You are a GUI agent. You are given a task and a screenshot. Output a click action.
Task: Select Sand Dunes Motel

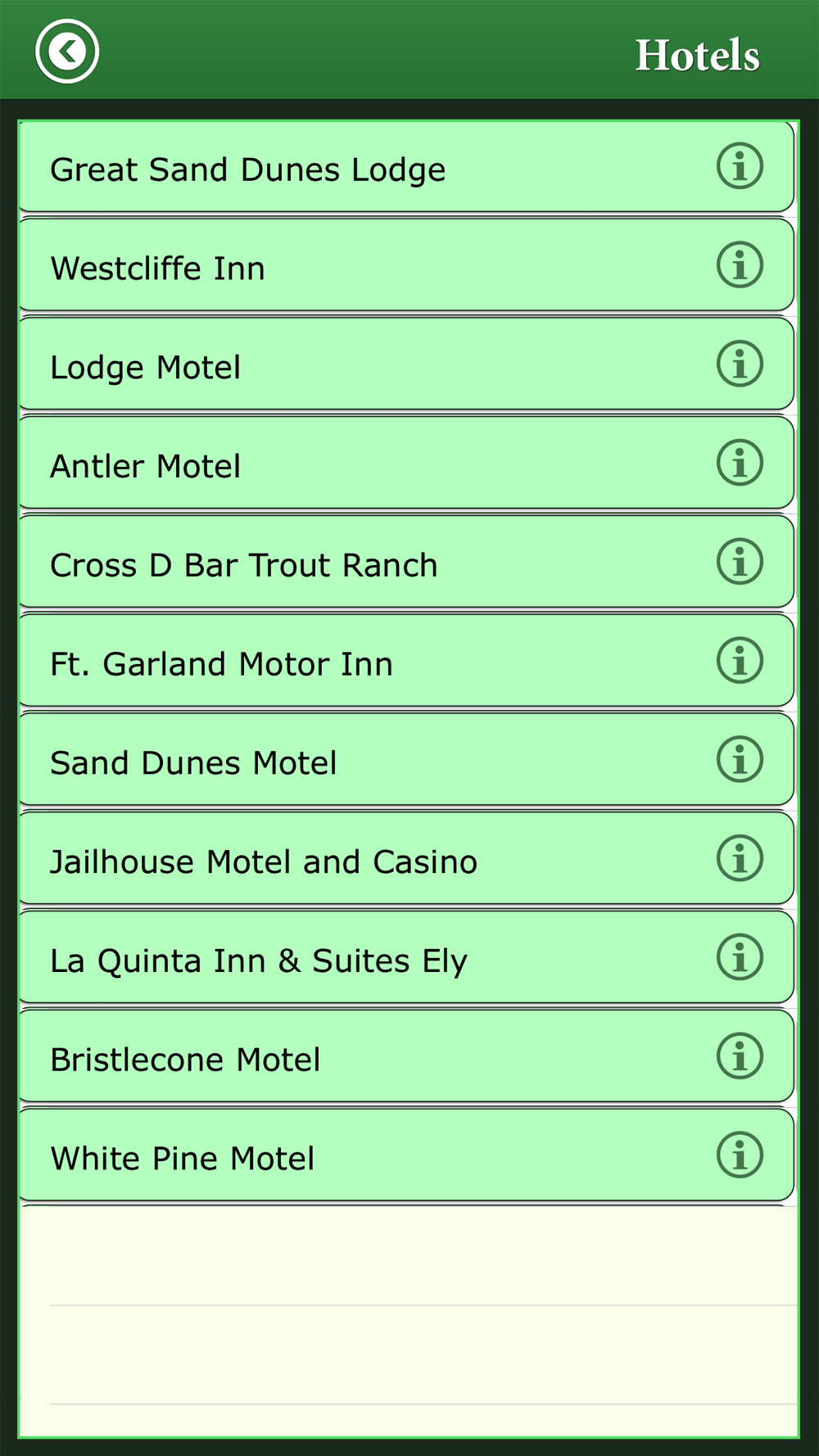click(x=406, y=761)
